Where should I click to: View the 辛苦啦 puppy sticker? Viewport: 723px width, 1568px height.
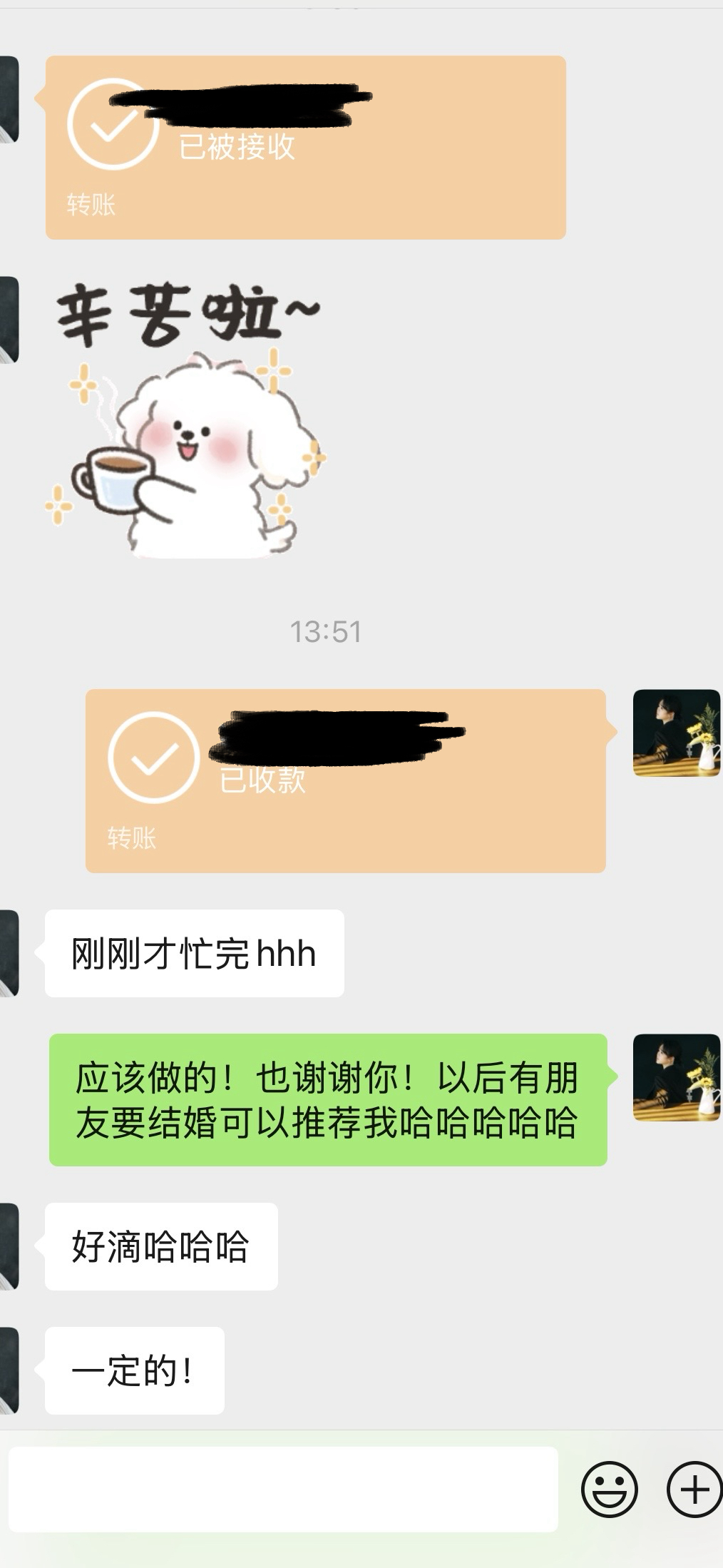185,421
